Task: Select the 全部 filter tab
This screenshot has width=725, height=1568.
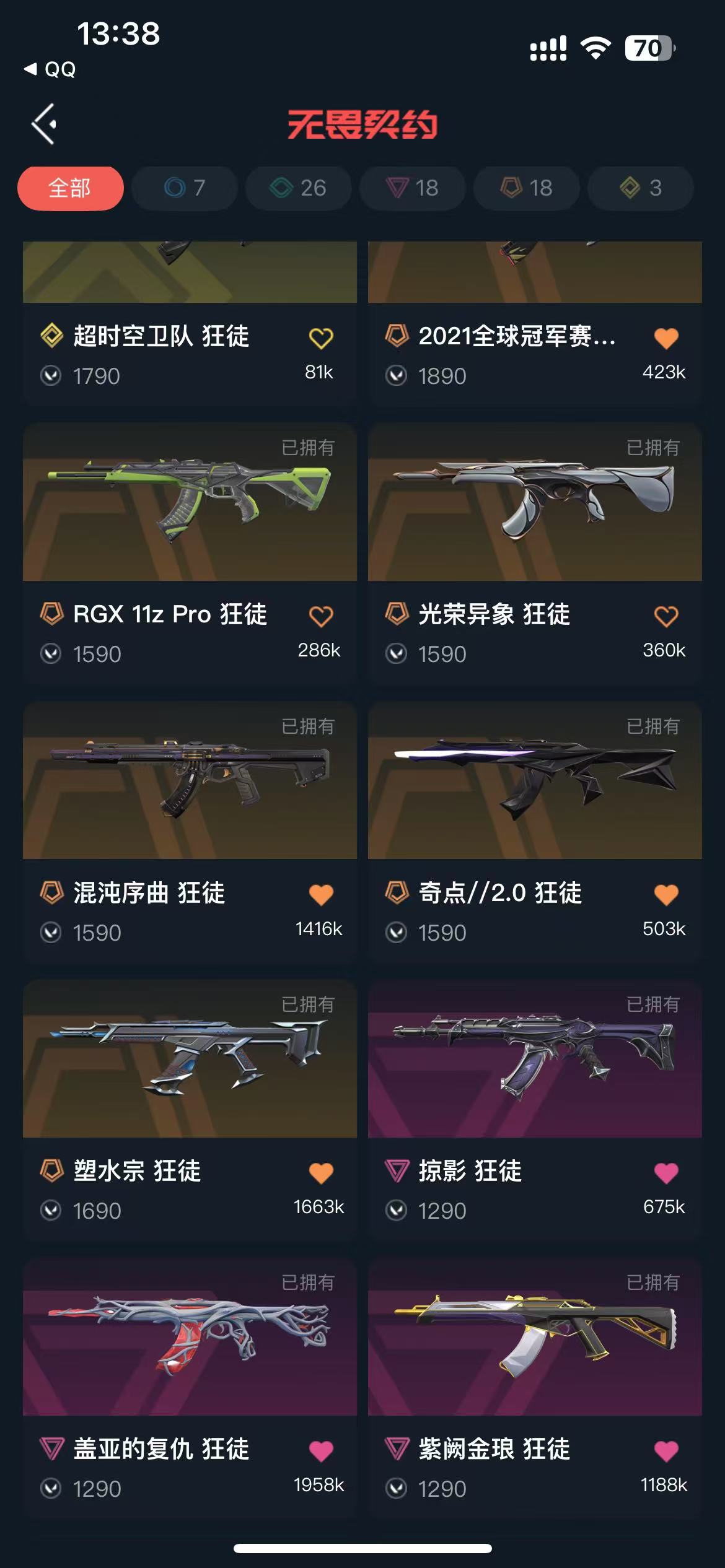Action: (70, 188)
